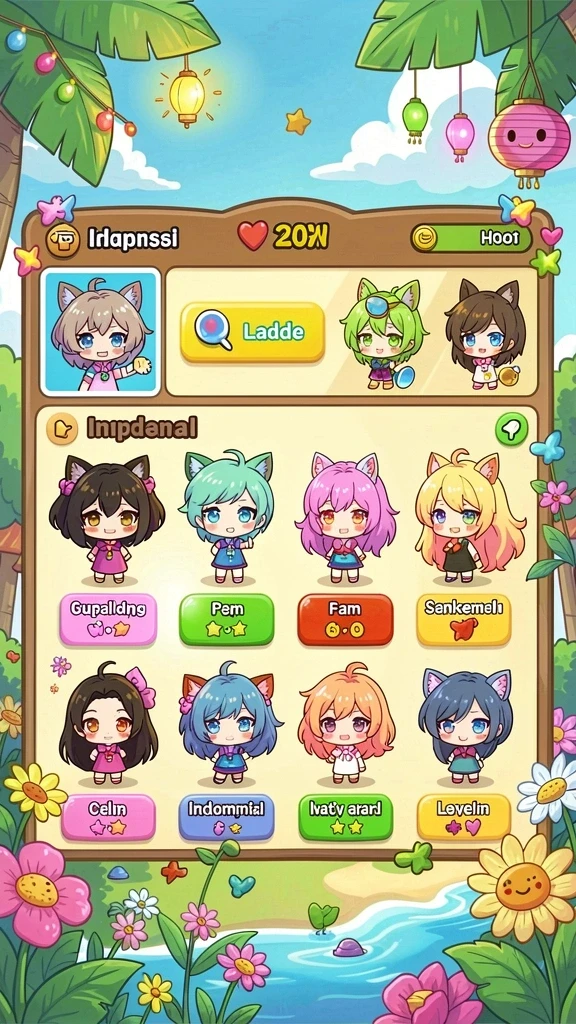Tap the green pin icon beside Inipdanal
This screenshot has height=1024, width=576.
point(511,429)
